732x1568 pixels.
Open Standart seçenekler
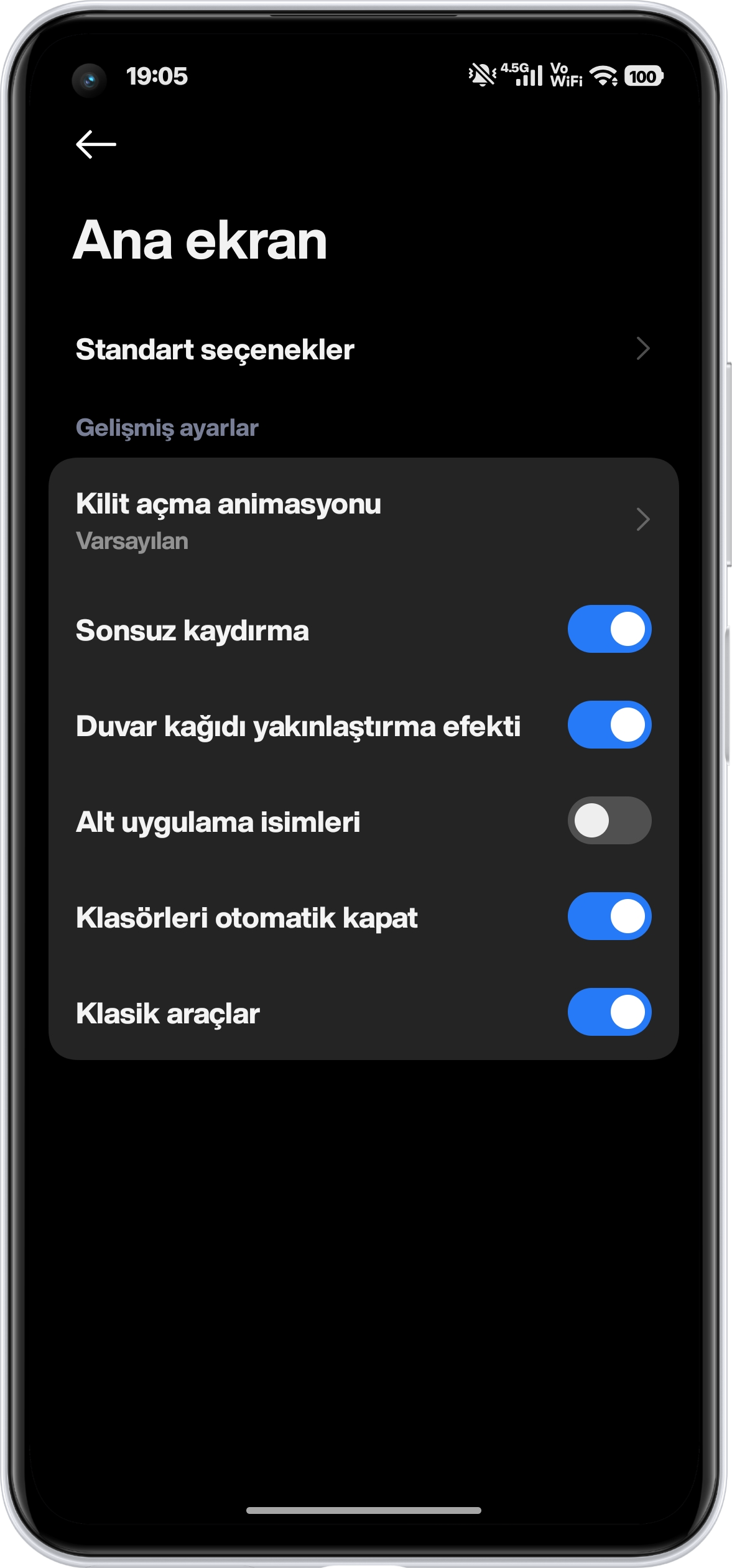[x=363, y=349]
